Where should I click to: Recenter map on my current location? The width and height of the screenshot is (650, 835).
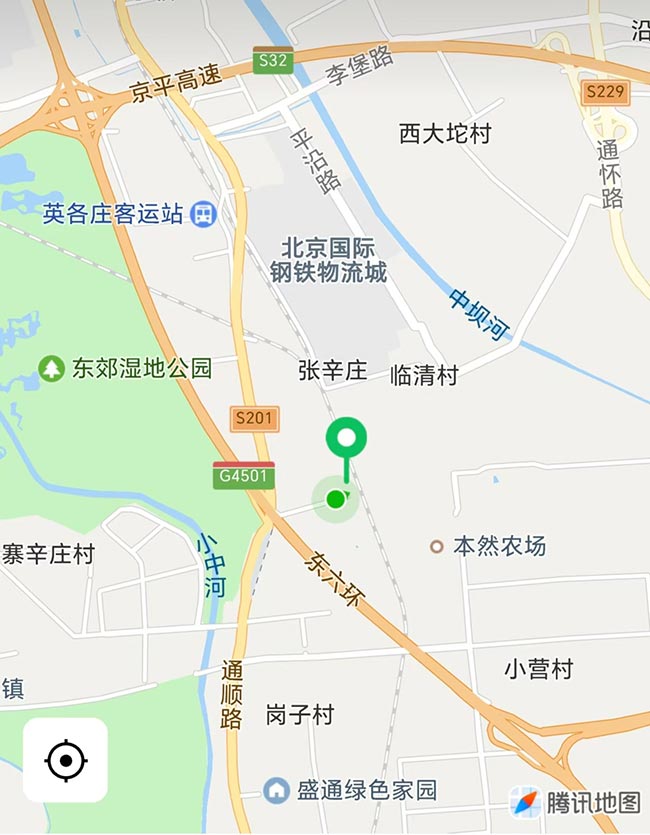65,760
